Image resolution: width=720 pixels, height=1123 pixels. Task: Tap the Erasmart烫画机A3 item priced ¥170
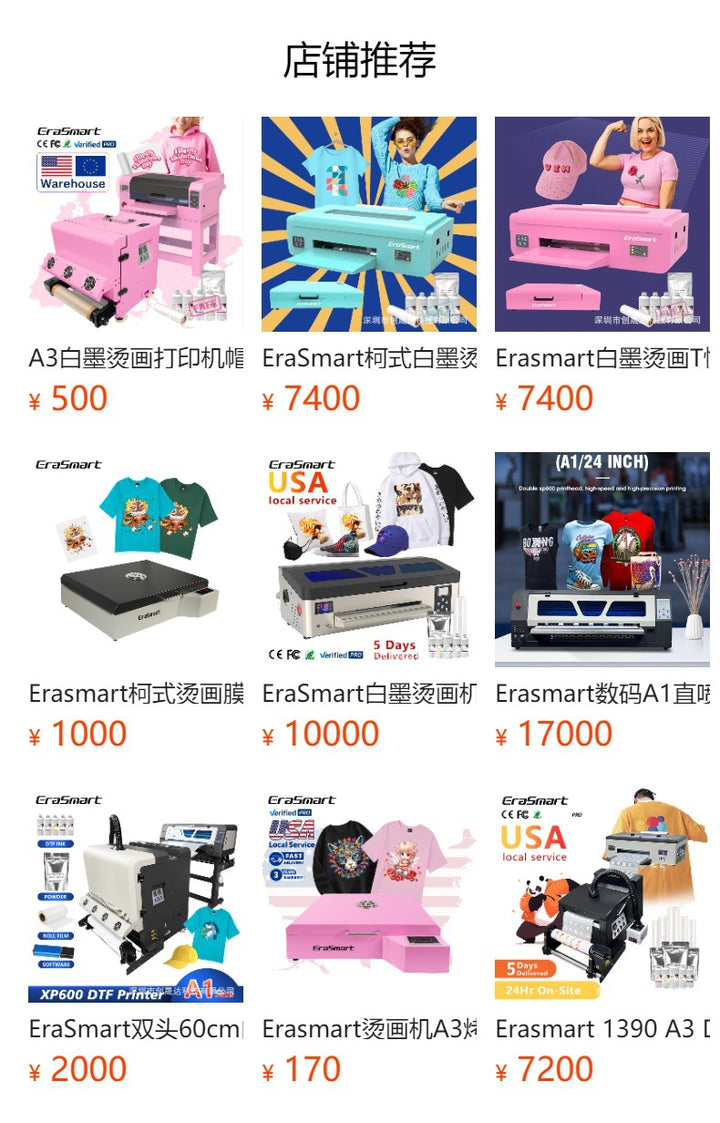pos(369,894)
